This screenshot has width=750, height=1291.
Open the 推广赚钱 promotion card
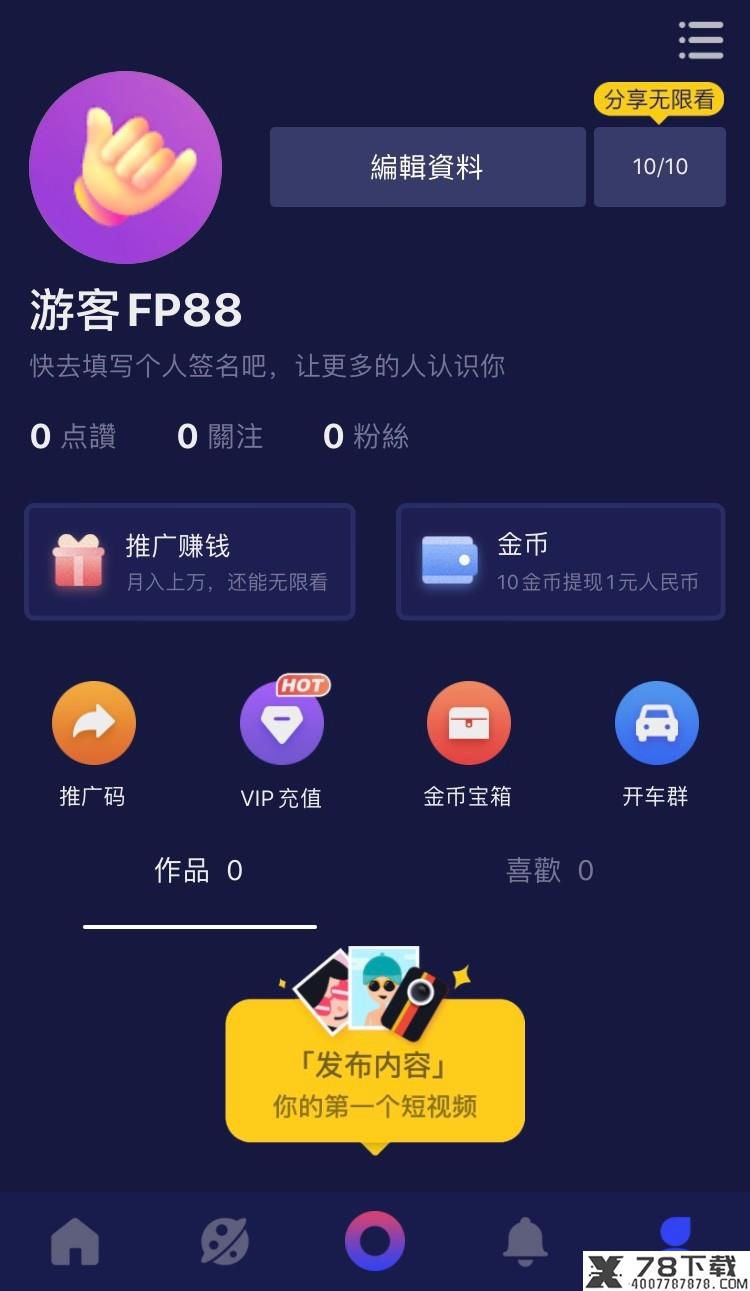point(190,562)
